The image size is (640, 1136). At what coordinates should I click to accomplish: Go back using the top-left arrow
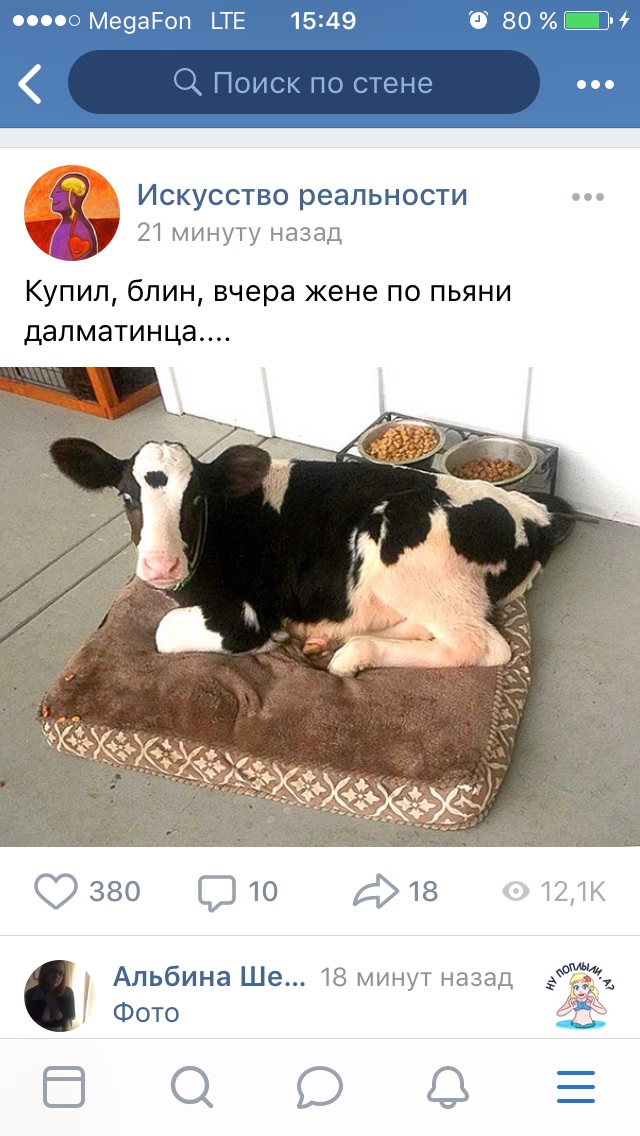30,83
